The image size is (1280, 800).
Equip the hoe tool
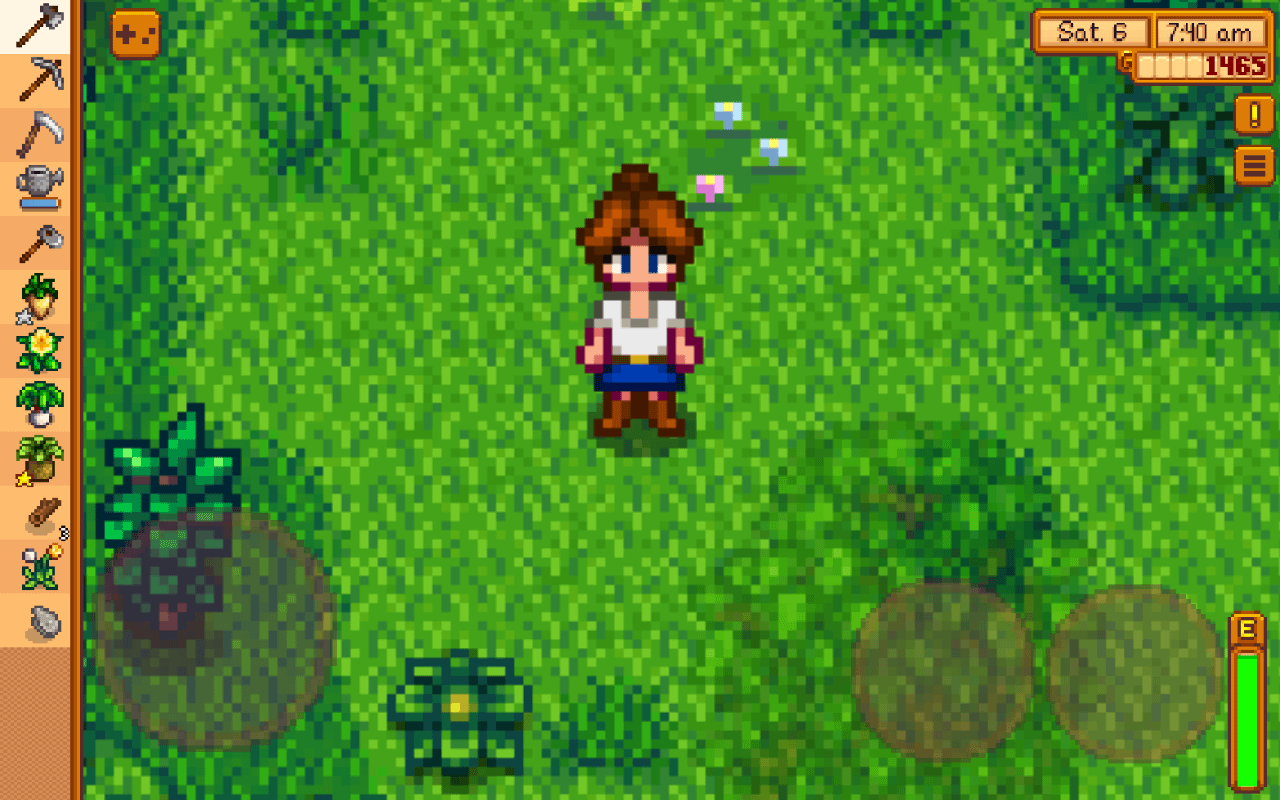point(38,241)
